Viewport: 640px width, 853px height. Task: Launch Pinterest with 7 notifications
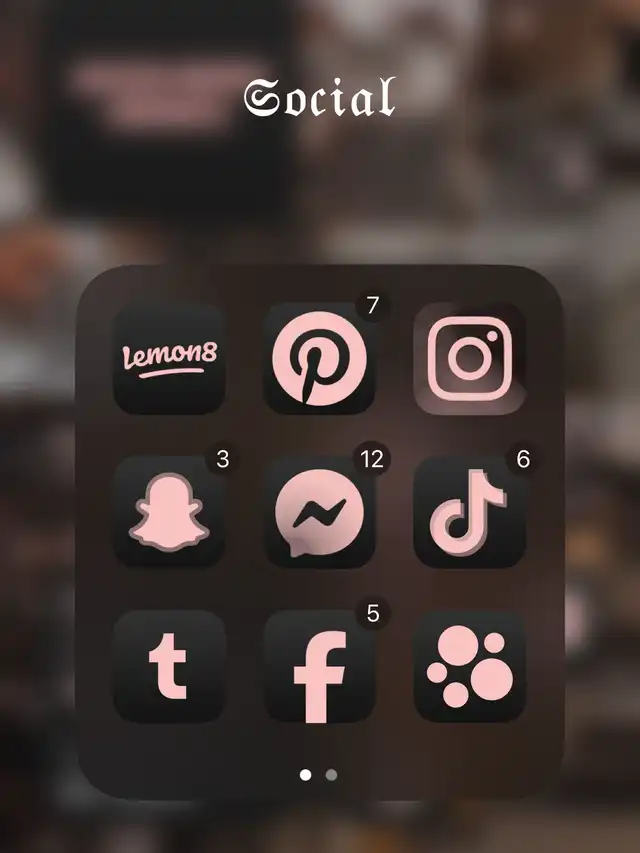click(319, 359)
